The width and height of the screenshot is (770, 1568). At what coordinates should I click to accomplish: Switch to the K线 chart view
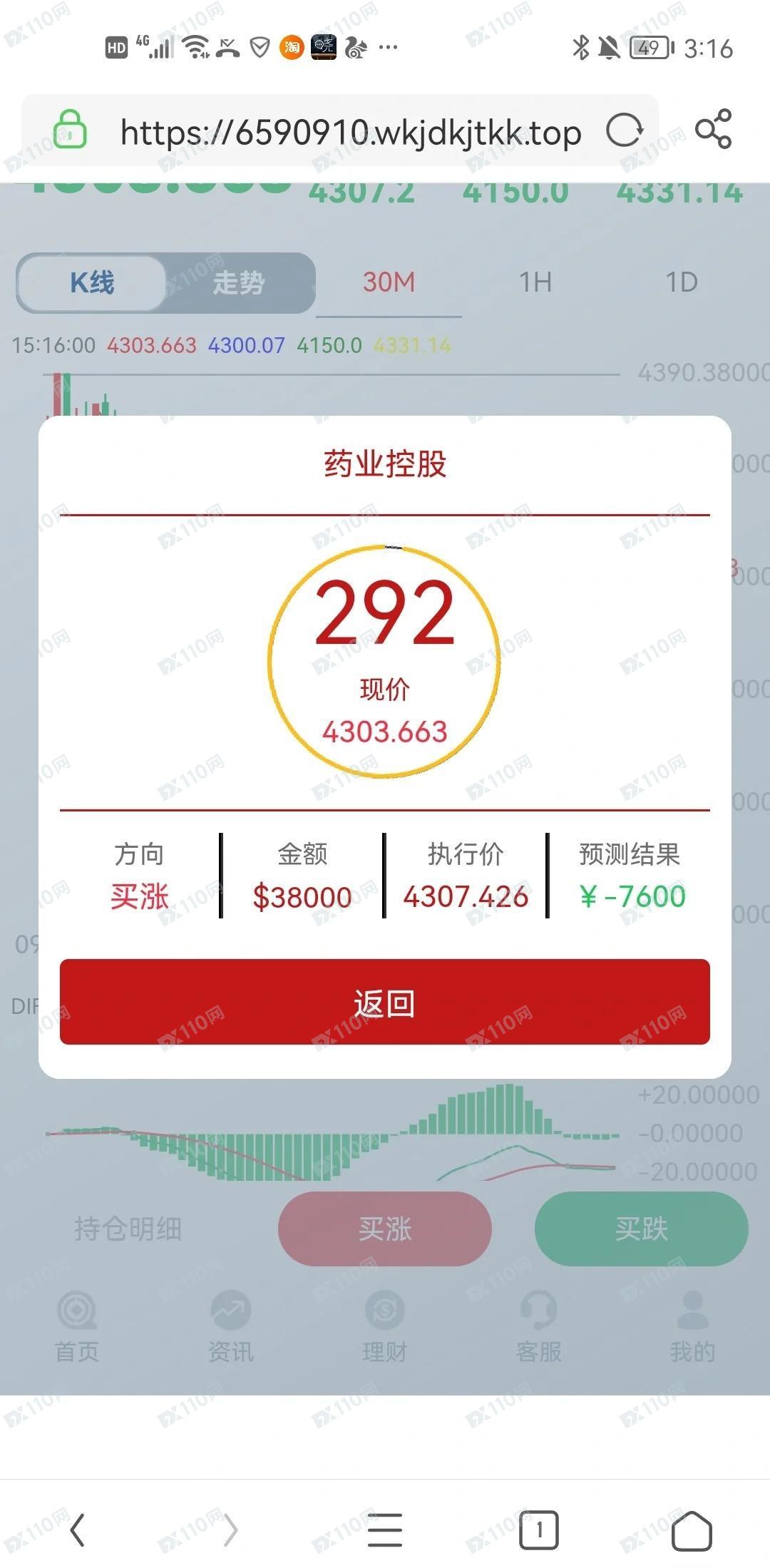[92, 283]
